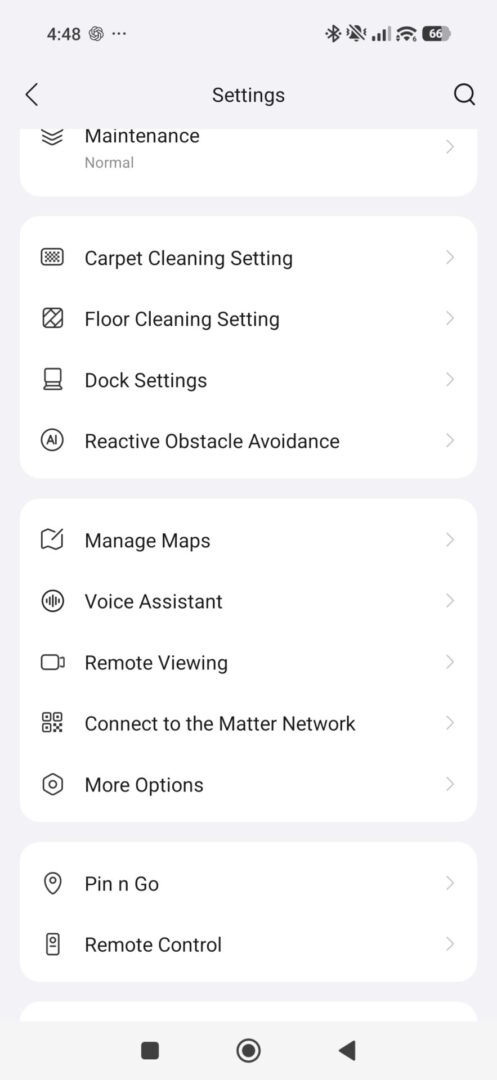Open Floor Cleaning Setting
Screen dimensions: 497x1080
pyautogui.click(x=248, y=319)
